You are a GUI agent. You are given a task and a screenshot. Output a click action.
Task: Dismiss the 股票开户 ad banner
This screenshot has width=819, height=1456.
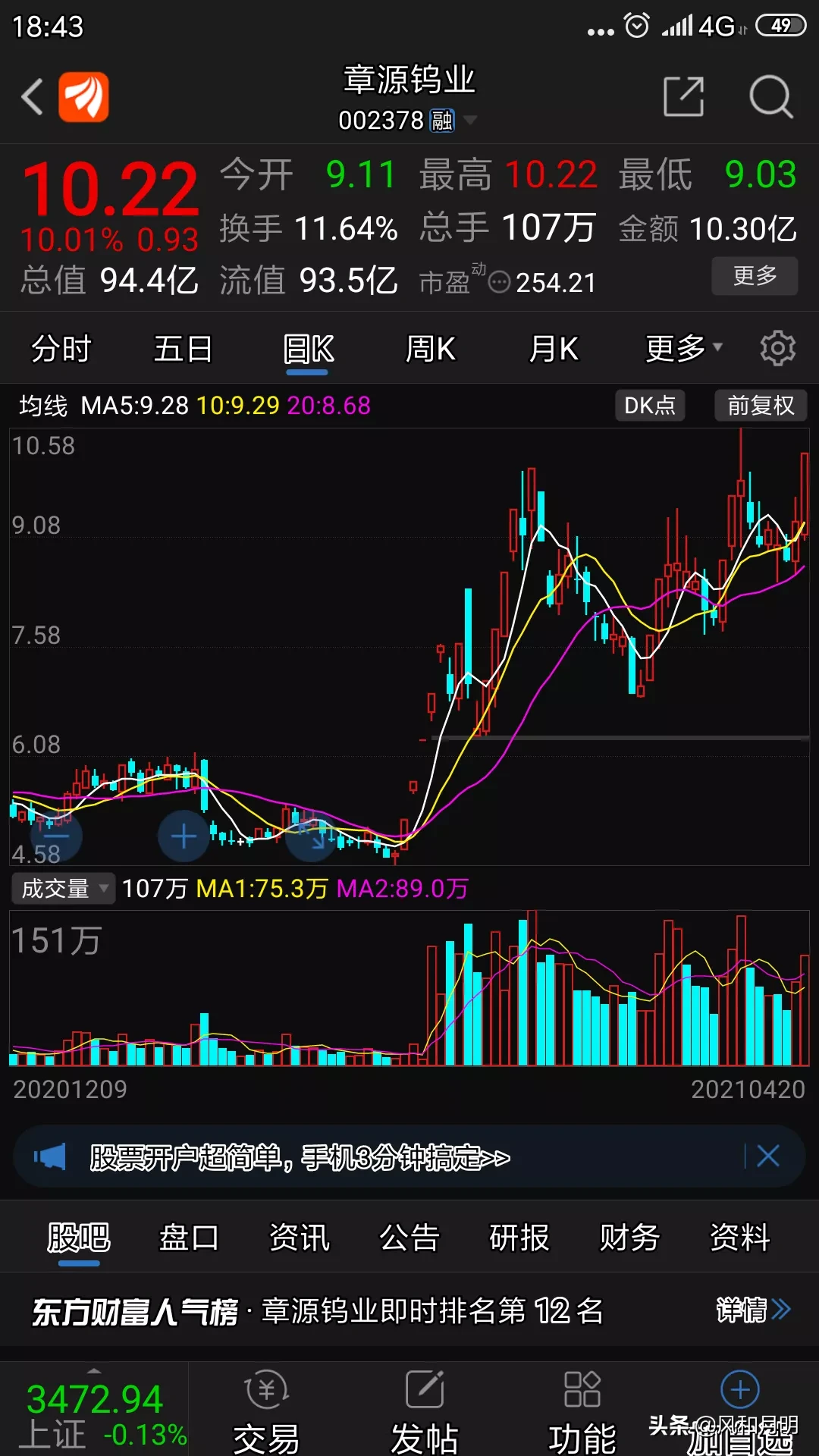coord(767,1156)
